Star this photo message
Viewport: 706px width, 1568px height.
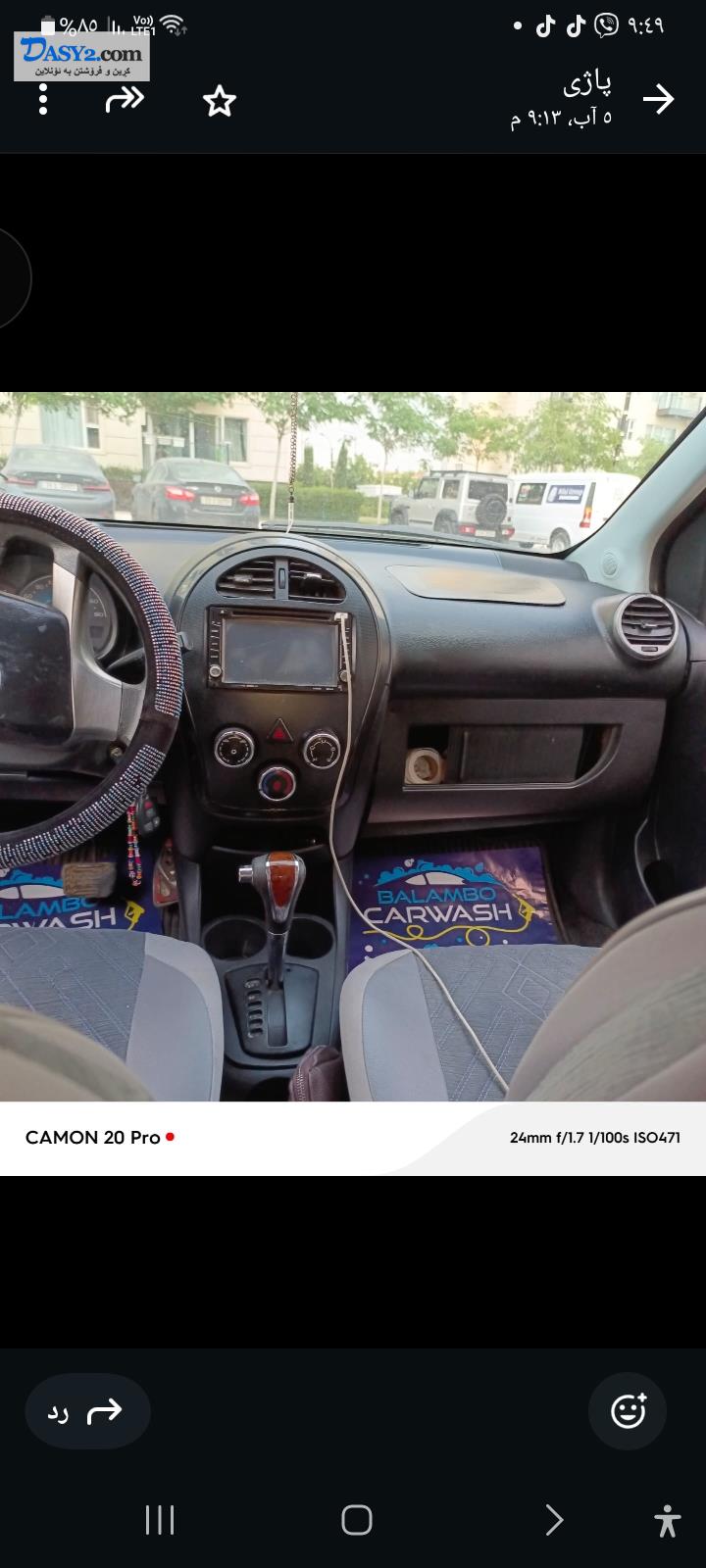coord(220,101)
